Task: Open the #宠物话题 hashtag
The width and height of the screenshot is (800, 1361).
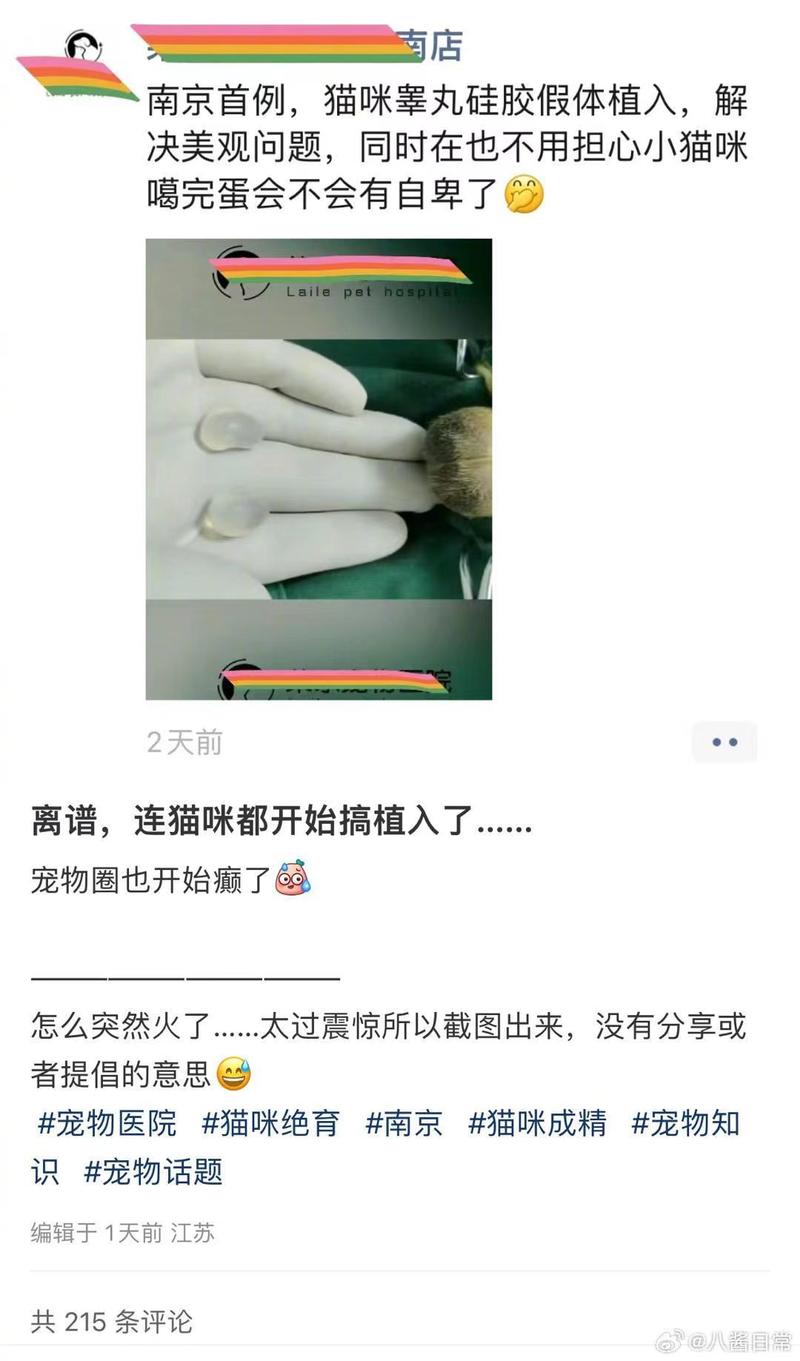Action: [153, 1171]
